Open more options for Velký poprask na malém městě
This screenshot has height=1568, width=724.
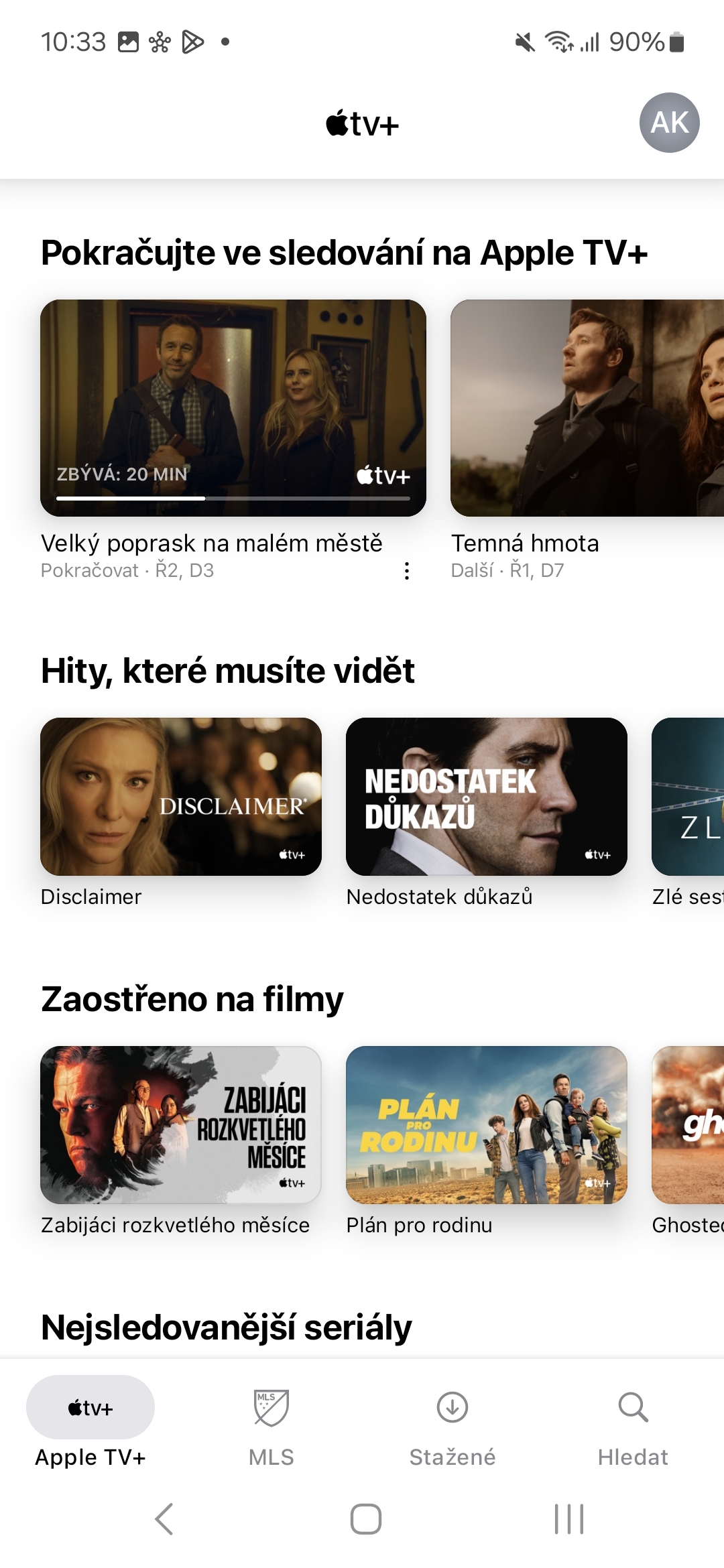pos(406,571)
